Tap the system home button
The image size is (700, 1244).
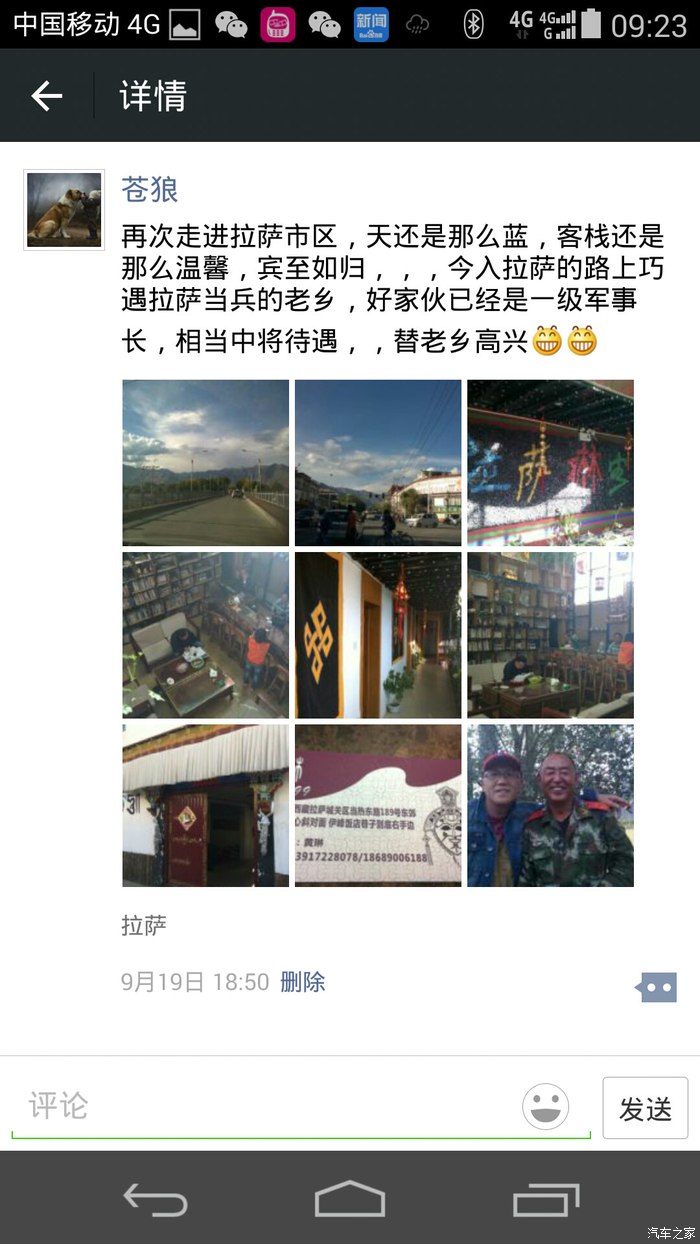click(x=350, y=1198)
